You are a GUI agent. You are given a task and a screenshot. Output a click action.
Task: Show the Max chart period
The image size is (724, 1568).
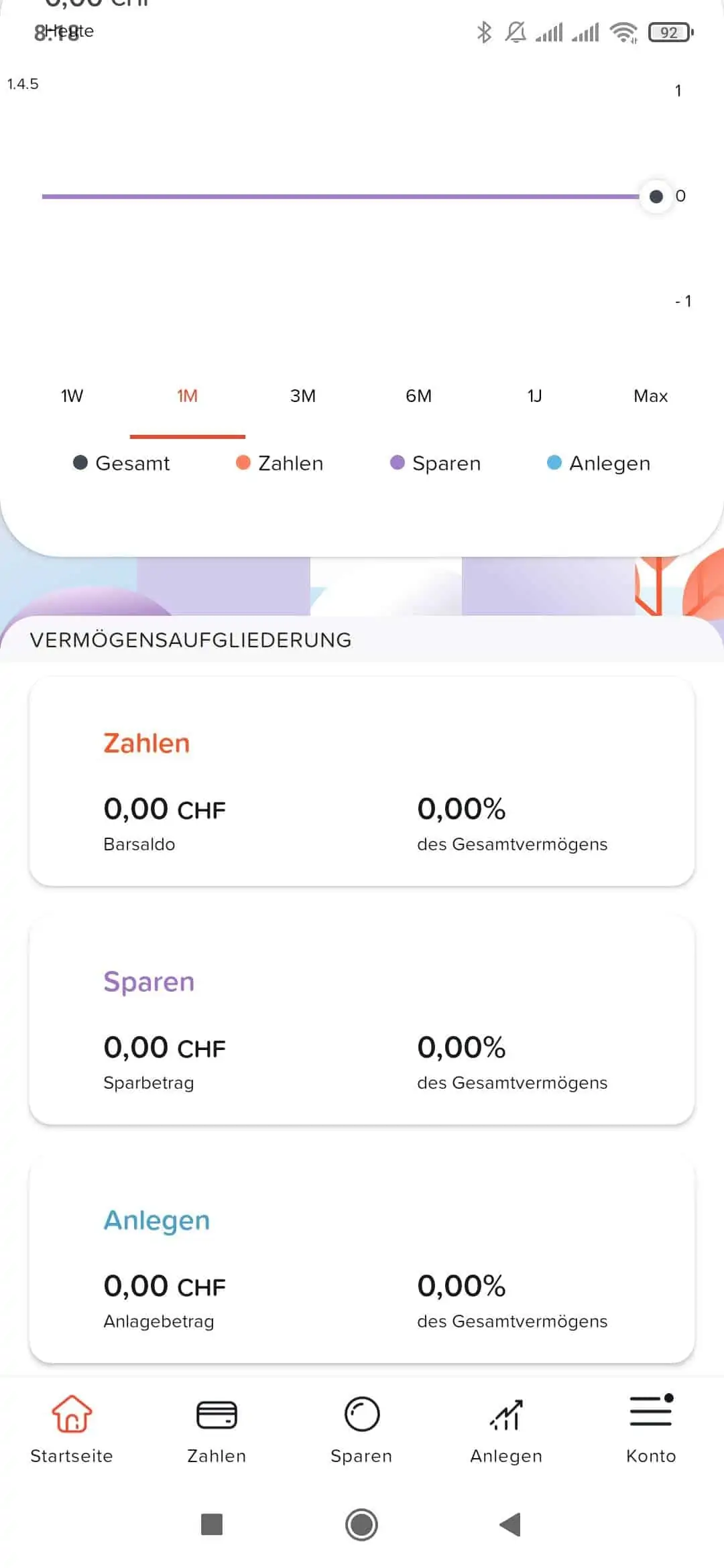[650, 396]
